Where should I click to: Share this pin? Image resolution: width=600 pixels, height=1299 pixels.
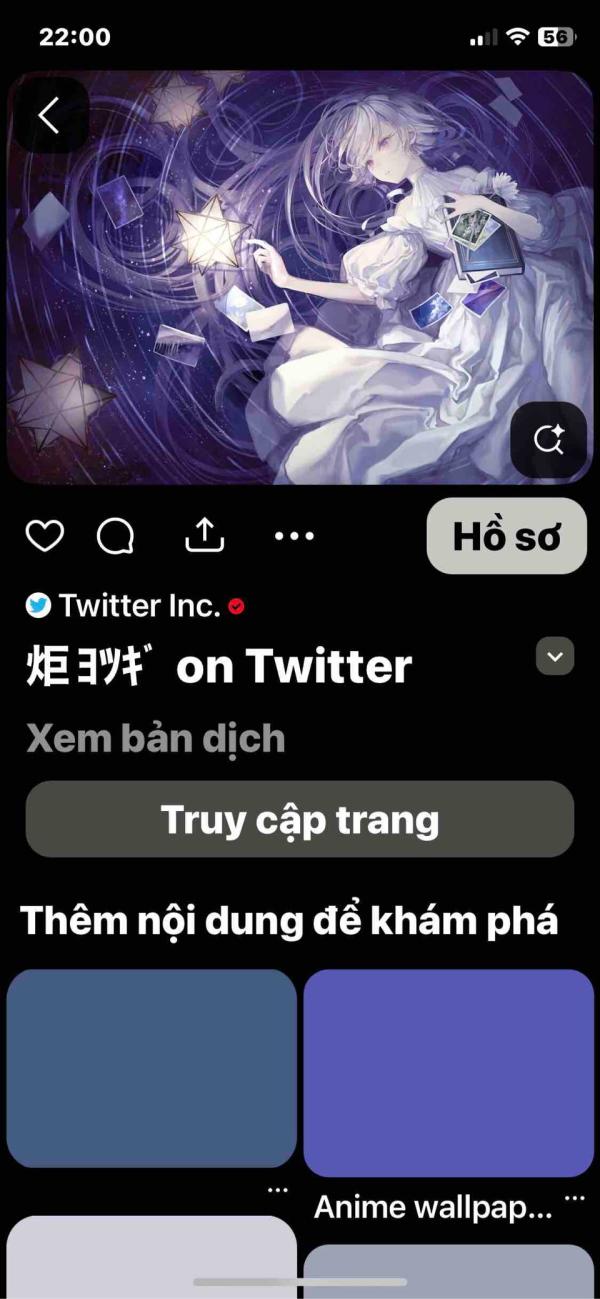(205, 536)
